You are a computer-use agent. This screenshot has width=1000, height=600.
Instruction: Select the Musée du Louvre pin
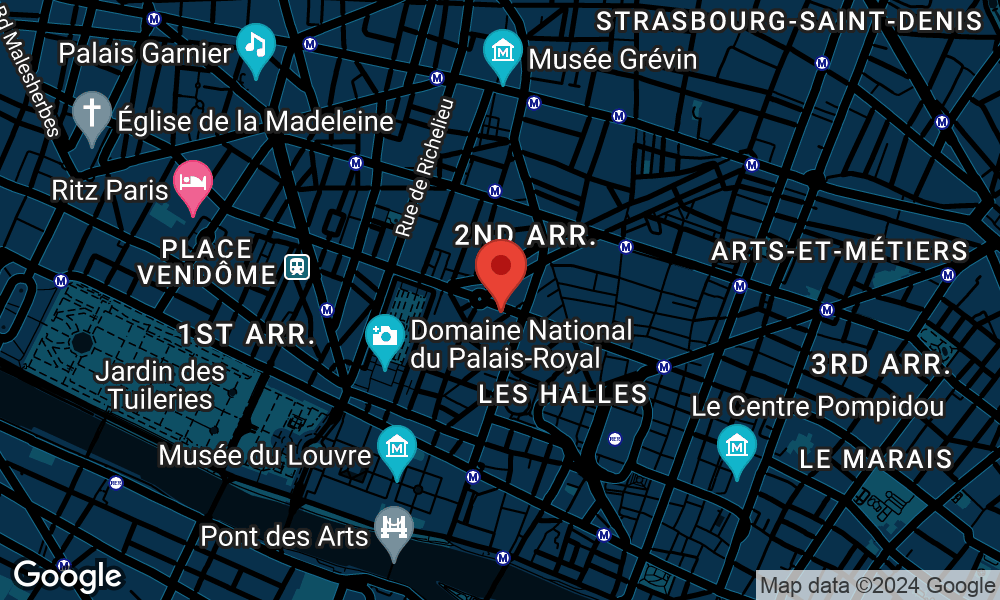[397, 448]
